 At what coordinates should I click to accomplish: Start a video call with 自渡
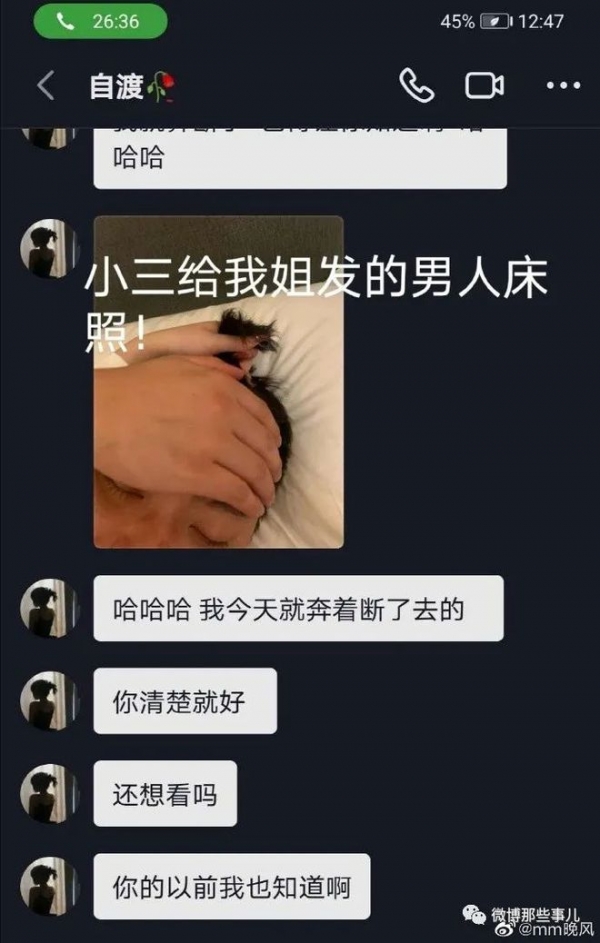pyautogui.click(x=485, y=86)
